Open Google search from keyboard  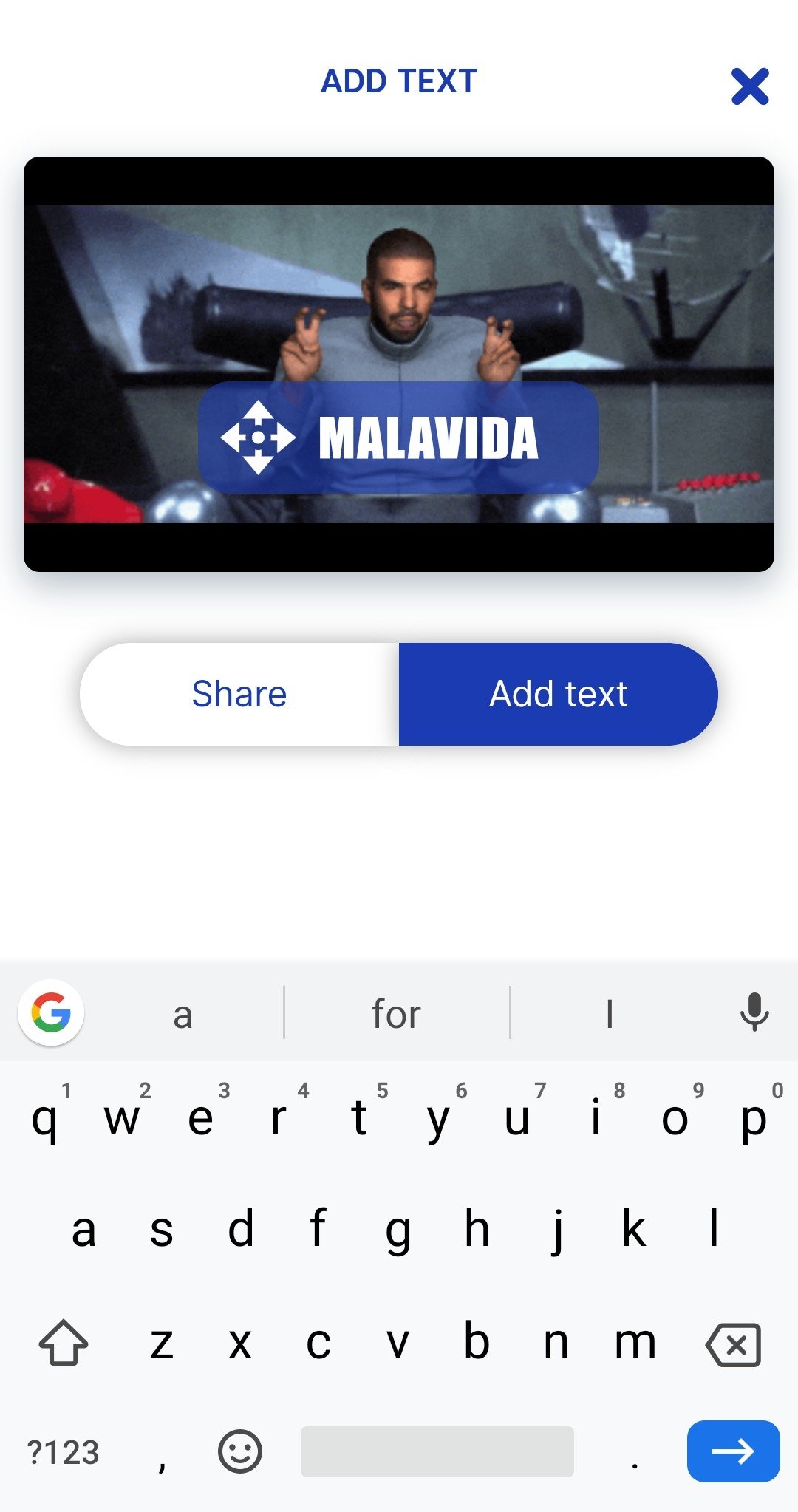click(x=51, y=1012)
